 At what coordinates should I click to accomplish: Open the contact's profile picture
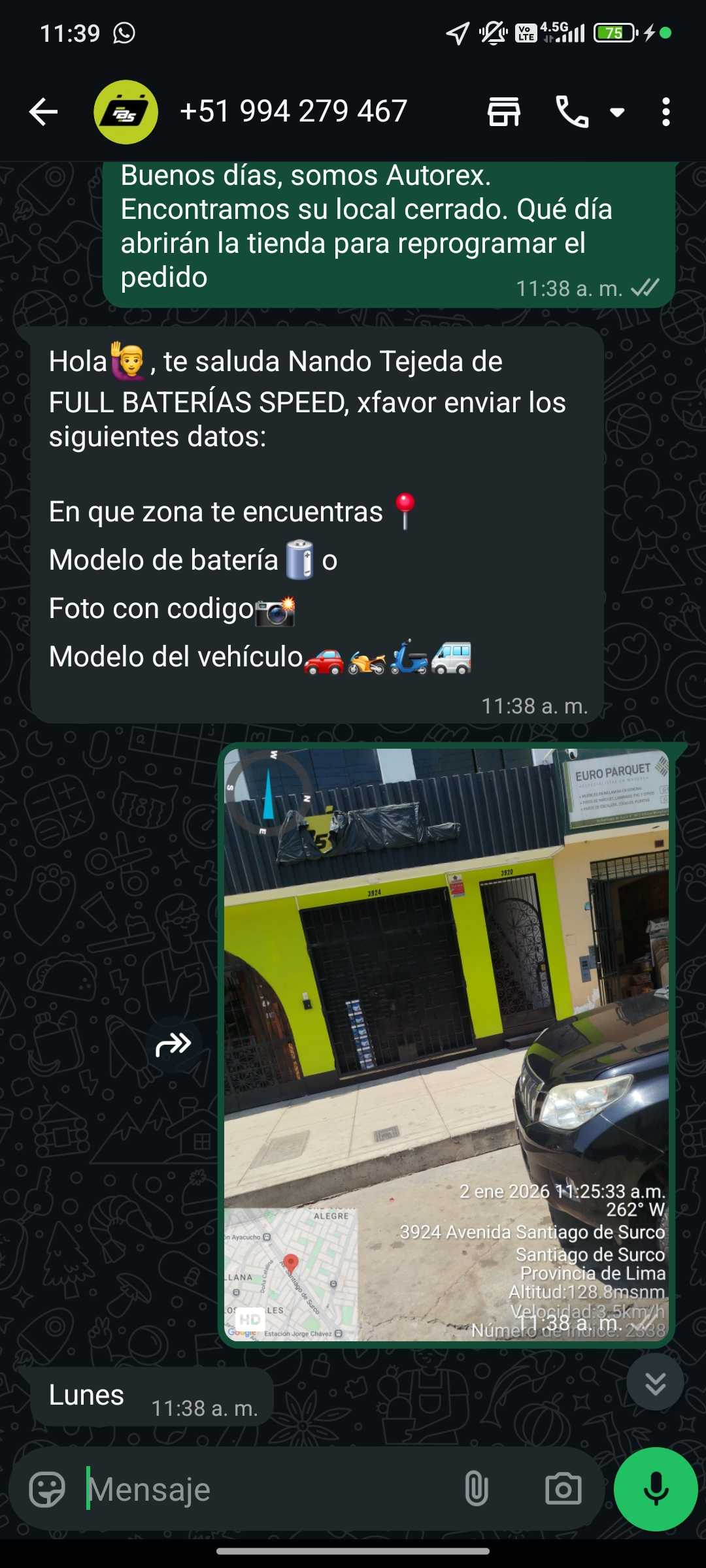click(126, 112)
